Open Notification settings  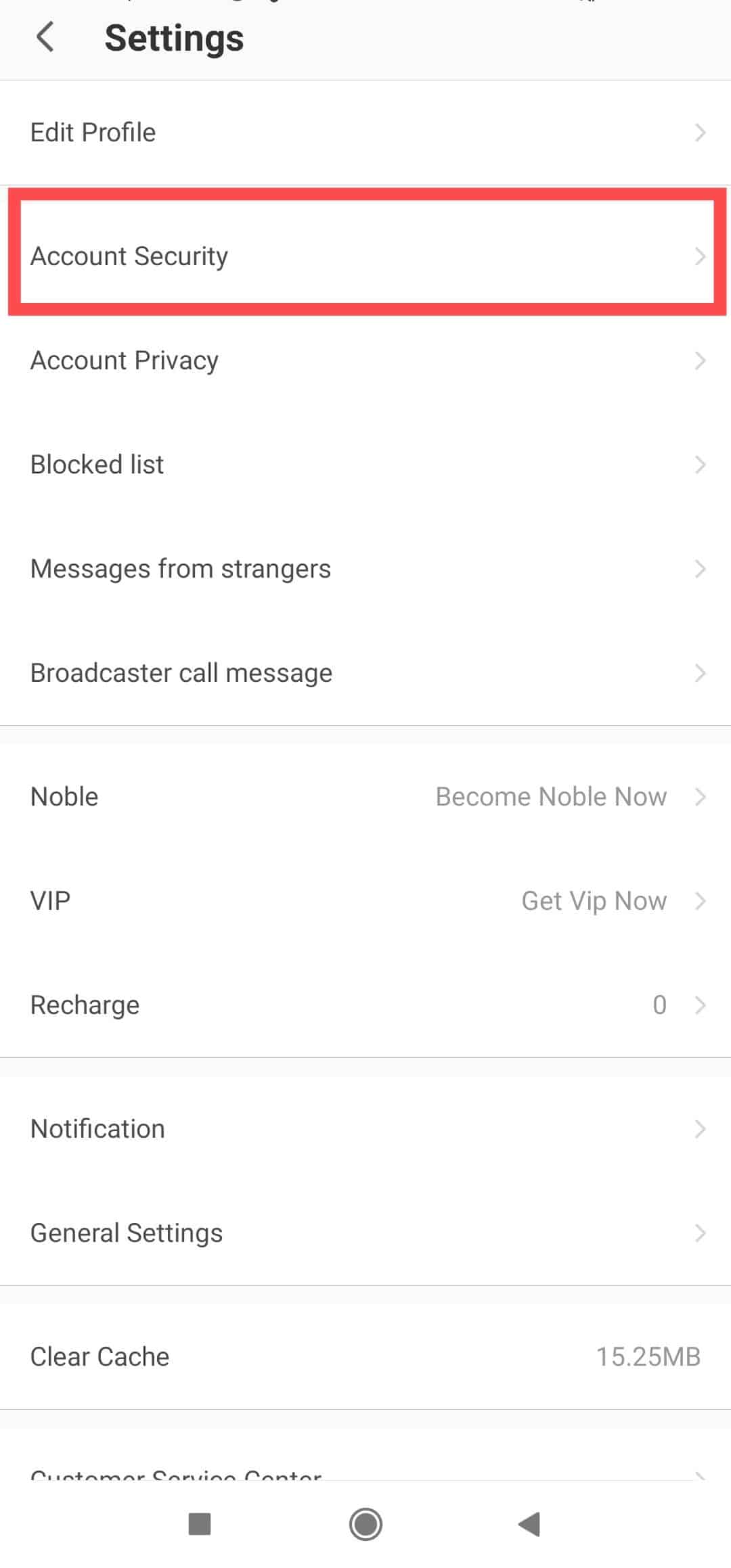(365, 1129)
